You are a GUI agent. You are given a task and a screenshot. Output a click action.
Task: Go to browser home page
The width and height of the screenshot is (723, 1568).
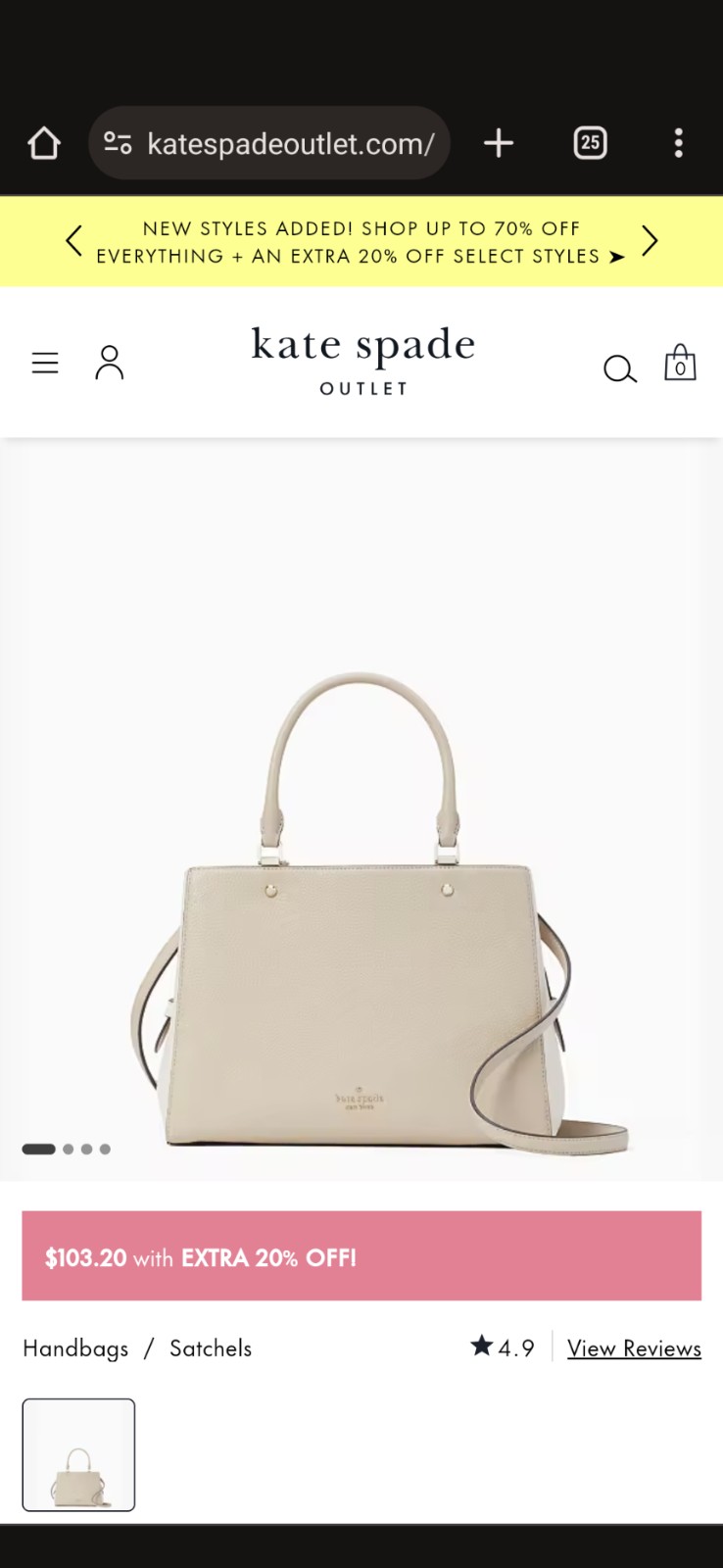pos(43,143)
